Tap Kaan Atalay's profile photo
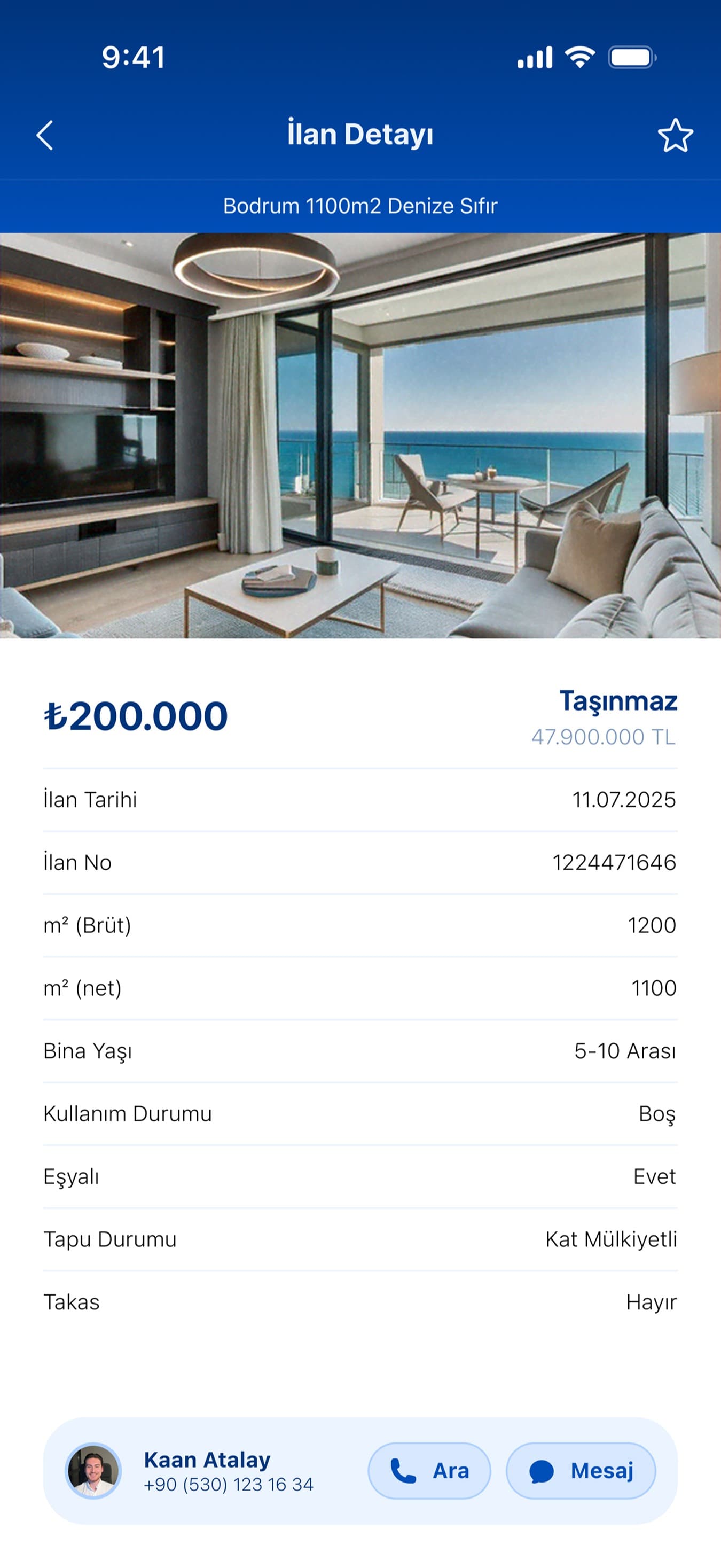 coord(92,1472)
